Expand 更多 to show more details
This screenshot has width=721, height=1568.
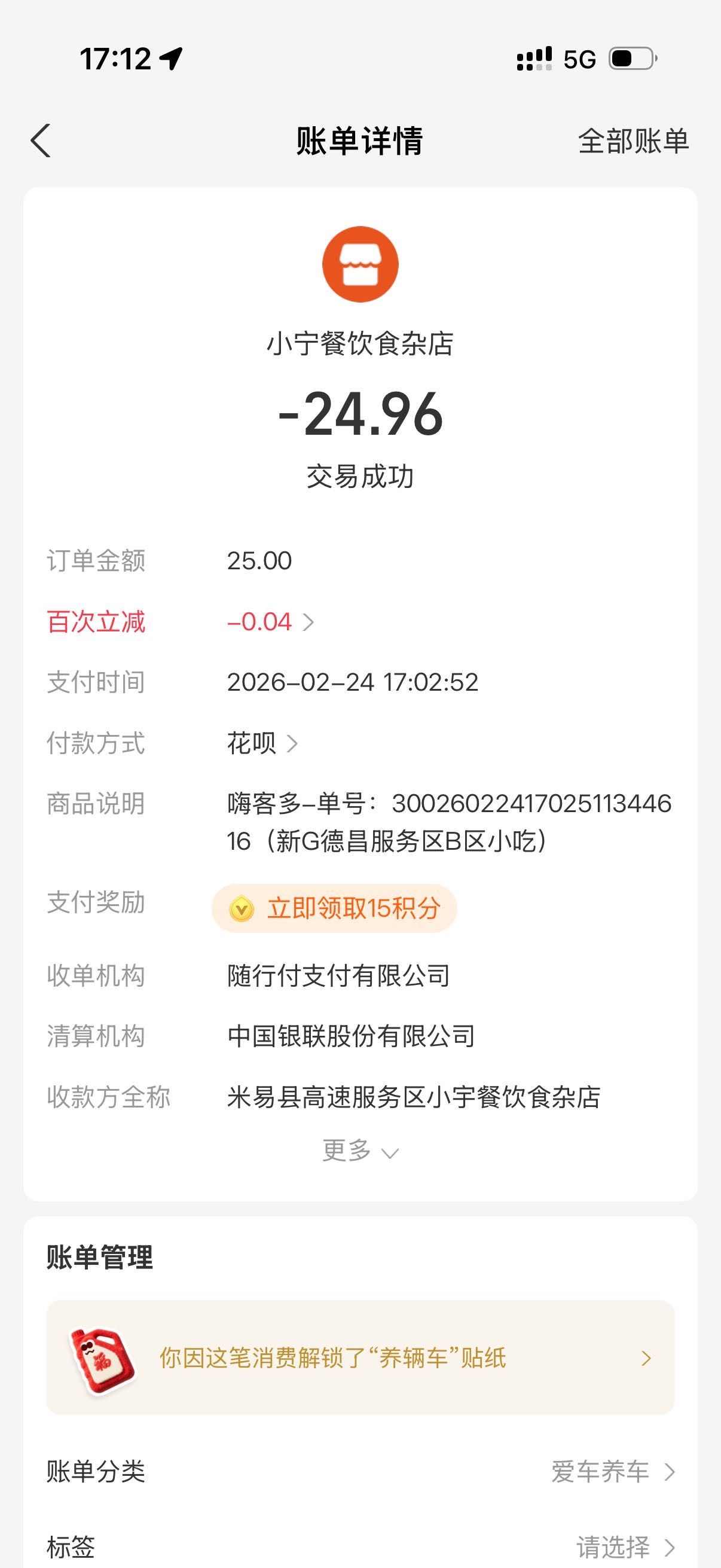[x=359, y=1151]
